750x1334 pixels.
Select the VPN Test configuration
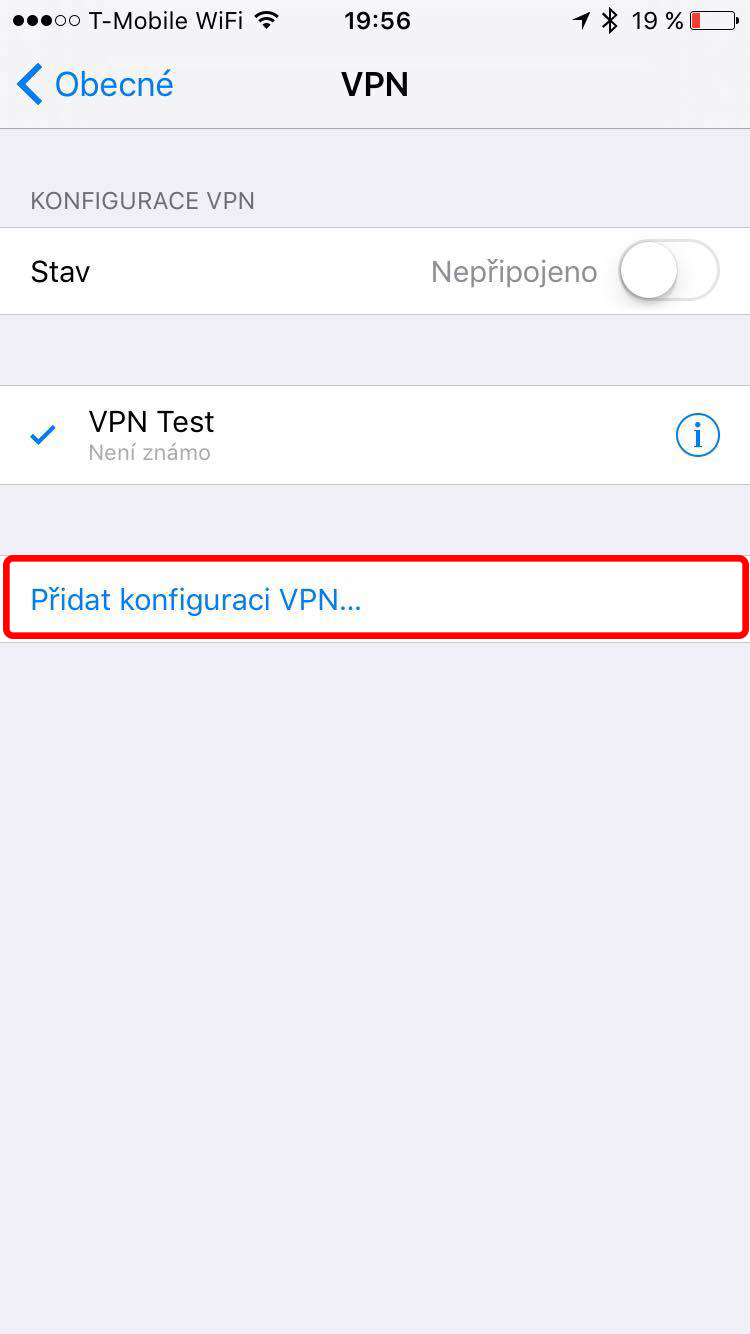coord(375,435)
